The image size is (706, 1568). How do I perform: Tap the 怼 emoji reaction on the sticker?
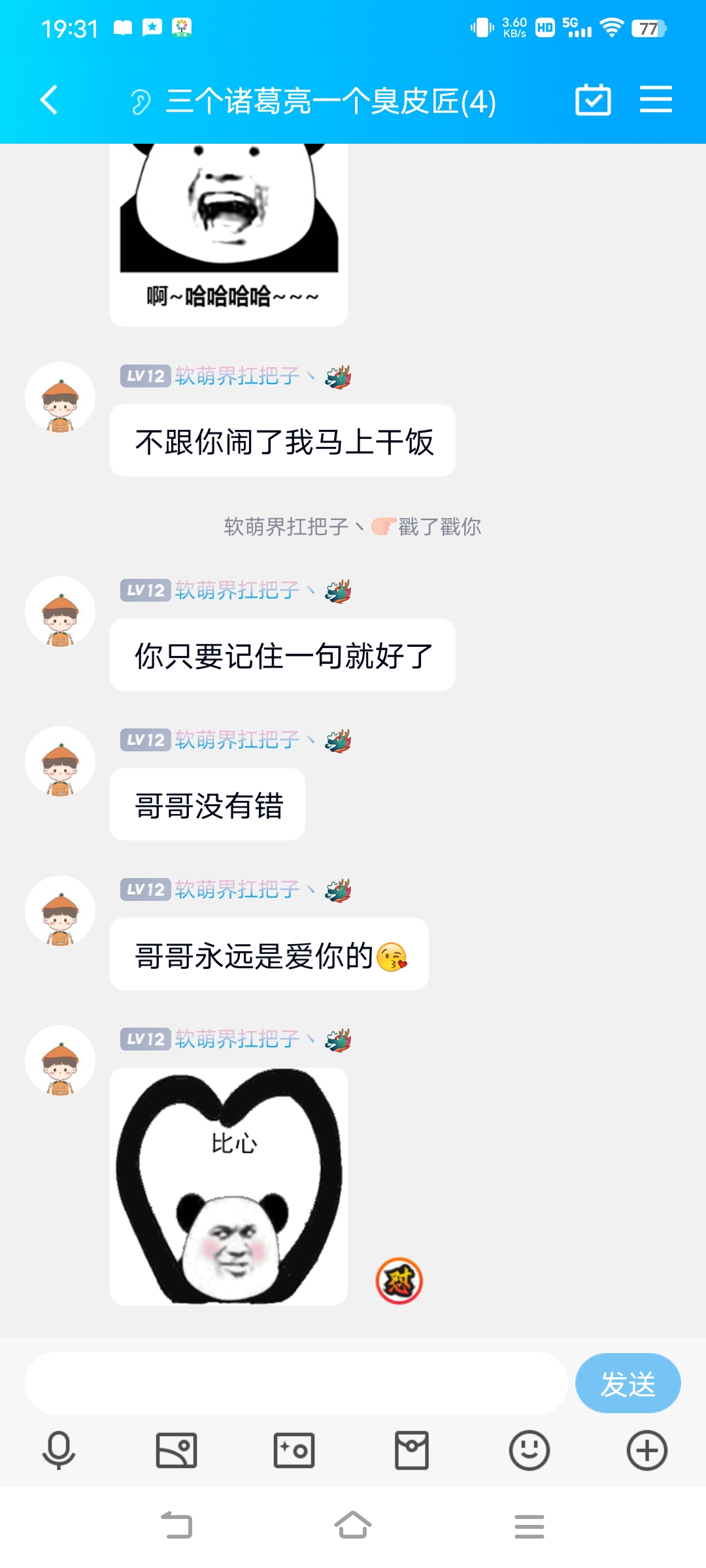(x=398, y=1281)
